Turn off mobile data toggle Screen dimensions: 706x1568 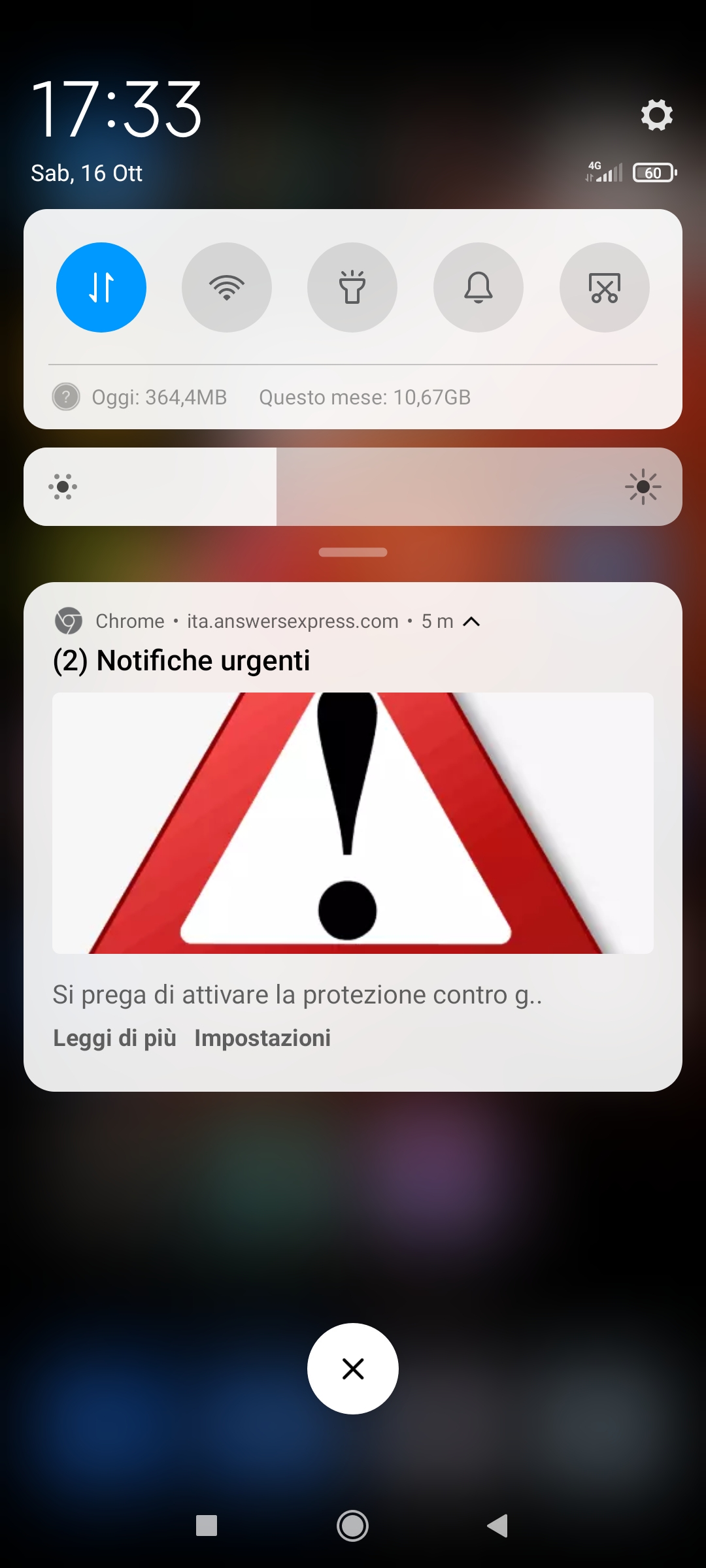point(101,287)
